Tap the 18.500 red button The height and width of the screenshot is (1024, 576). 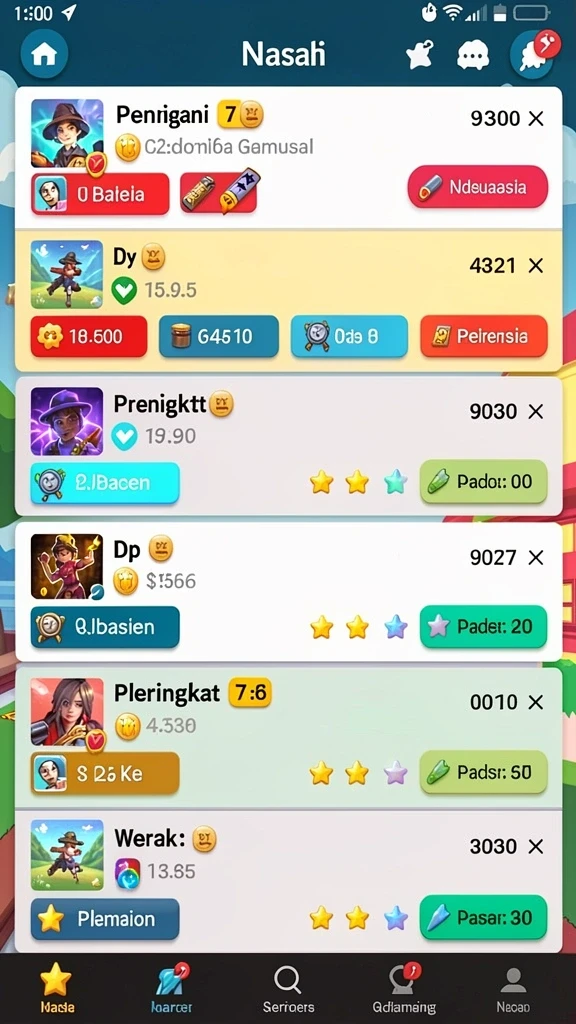(x=89, y=336)
